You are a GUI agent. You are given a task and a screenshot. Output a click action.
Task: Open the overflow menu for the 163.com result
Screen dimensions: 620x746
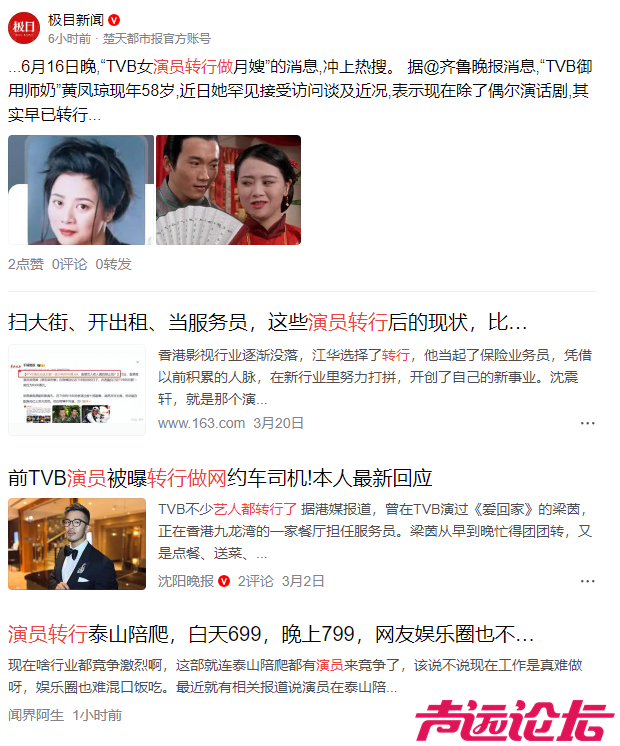(x=588, y=423)
